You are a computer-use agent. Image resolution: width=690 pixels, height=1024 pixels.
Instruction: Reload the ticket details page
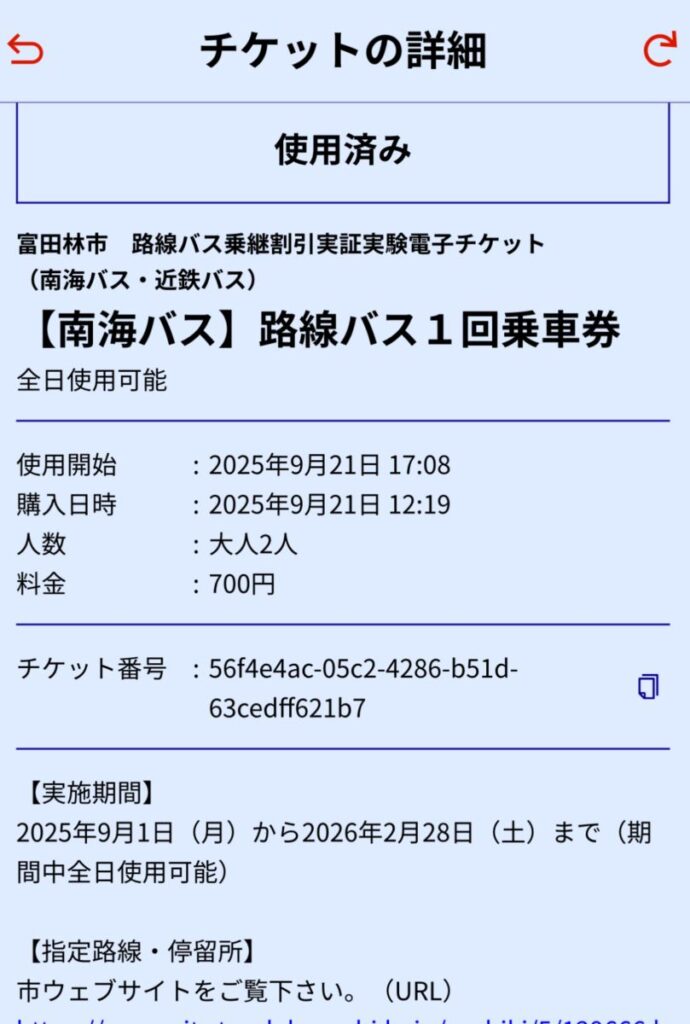660,49
